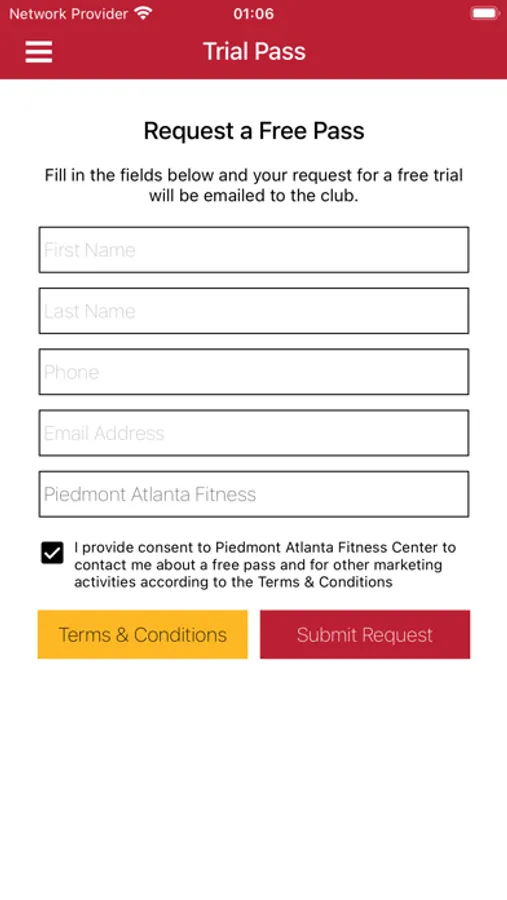Open the hamburger drawer menu
The width and height of the screenshot is (507, 900).
(38, 52)
